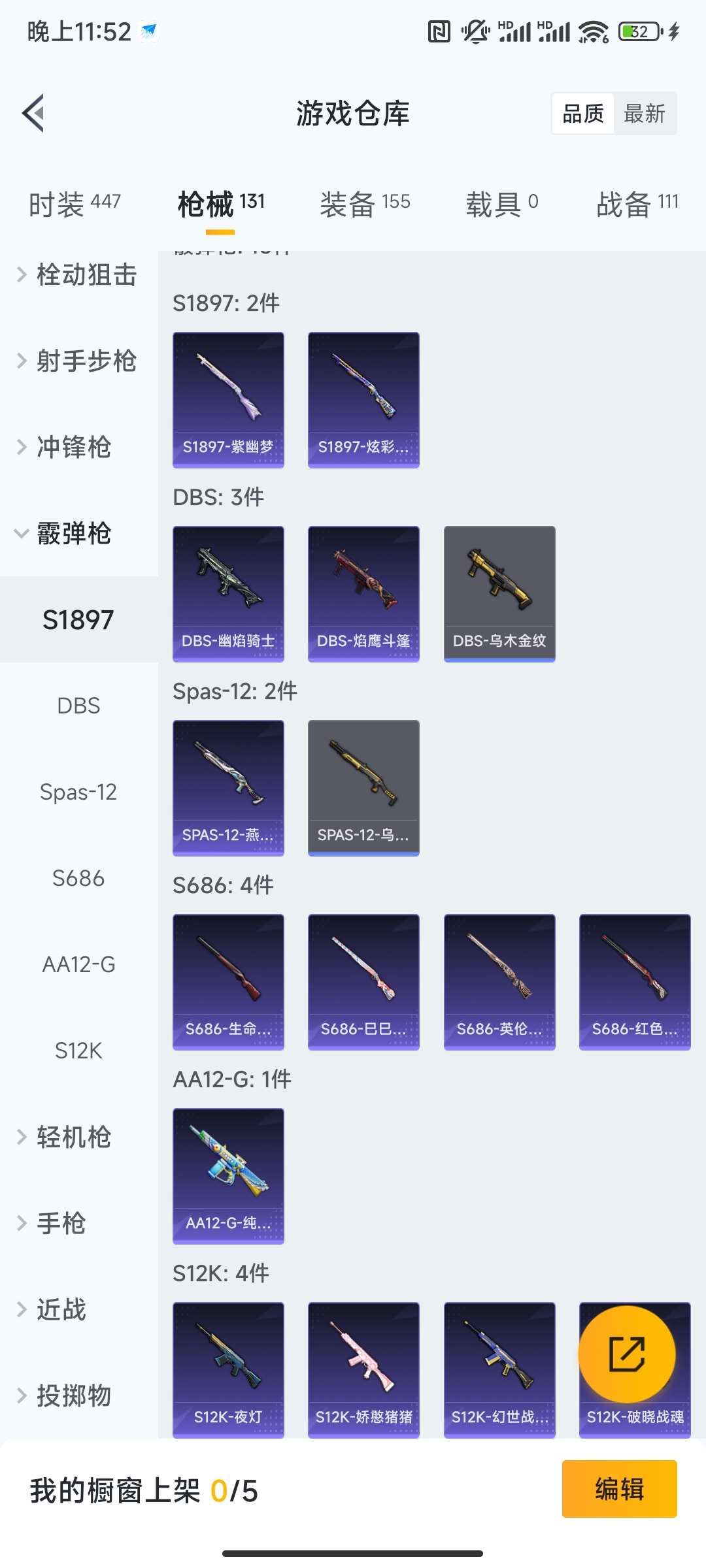The image size is (706, 1568).
Task: Select DBS in the sidebar list
Action: (x=78, y=706)
